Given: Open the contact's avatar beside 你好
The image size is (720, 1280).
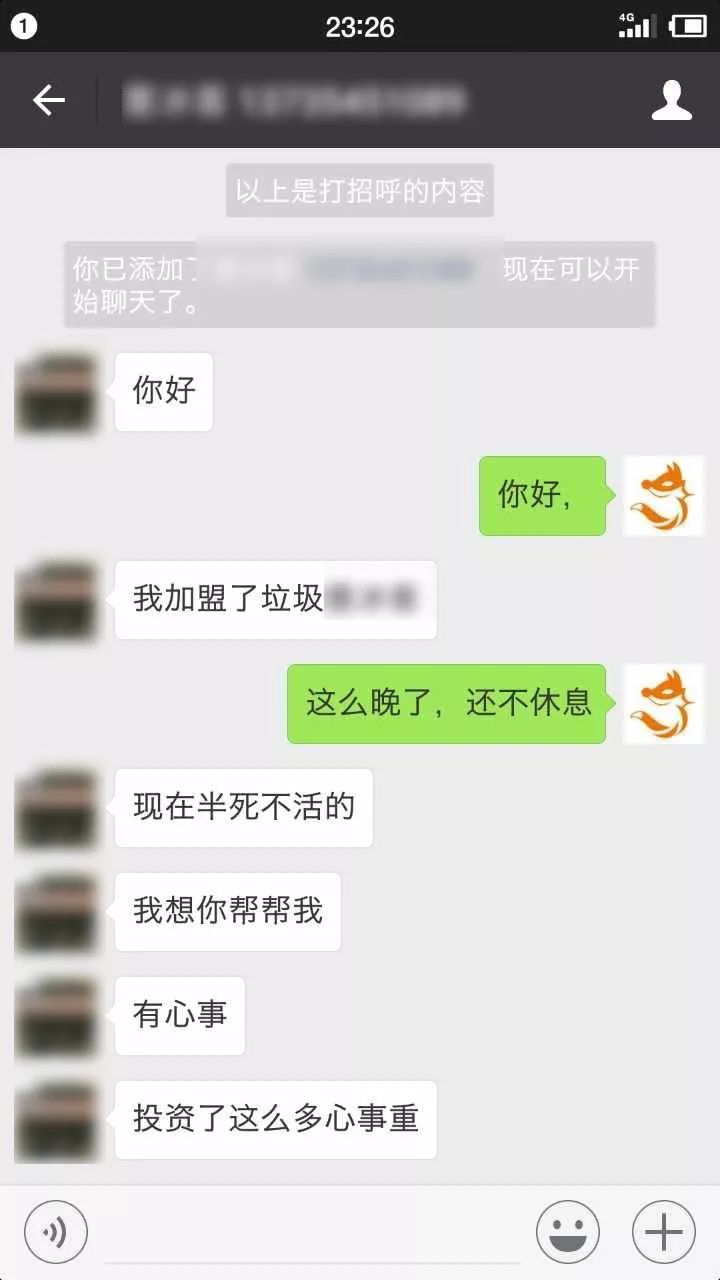Looking at the screenshot, I should 56,394.
